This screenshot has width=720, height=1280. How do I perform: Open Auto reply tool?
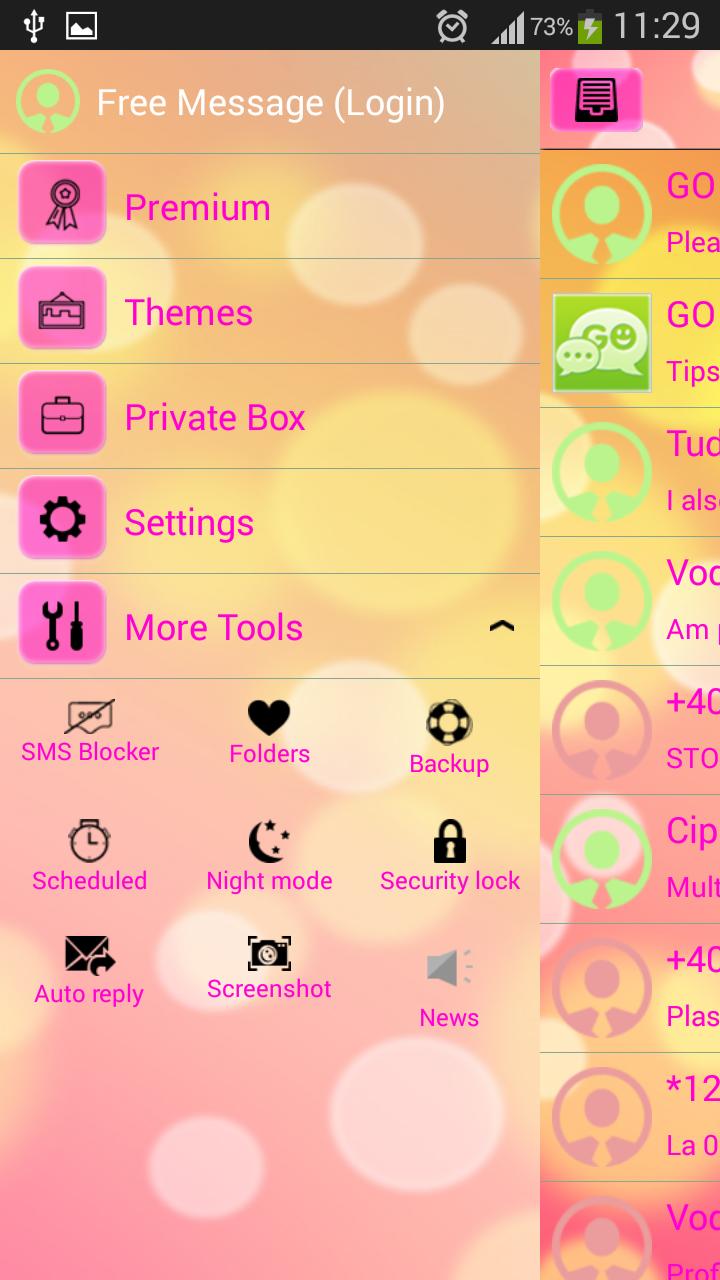[90, 970]
